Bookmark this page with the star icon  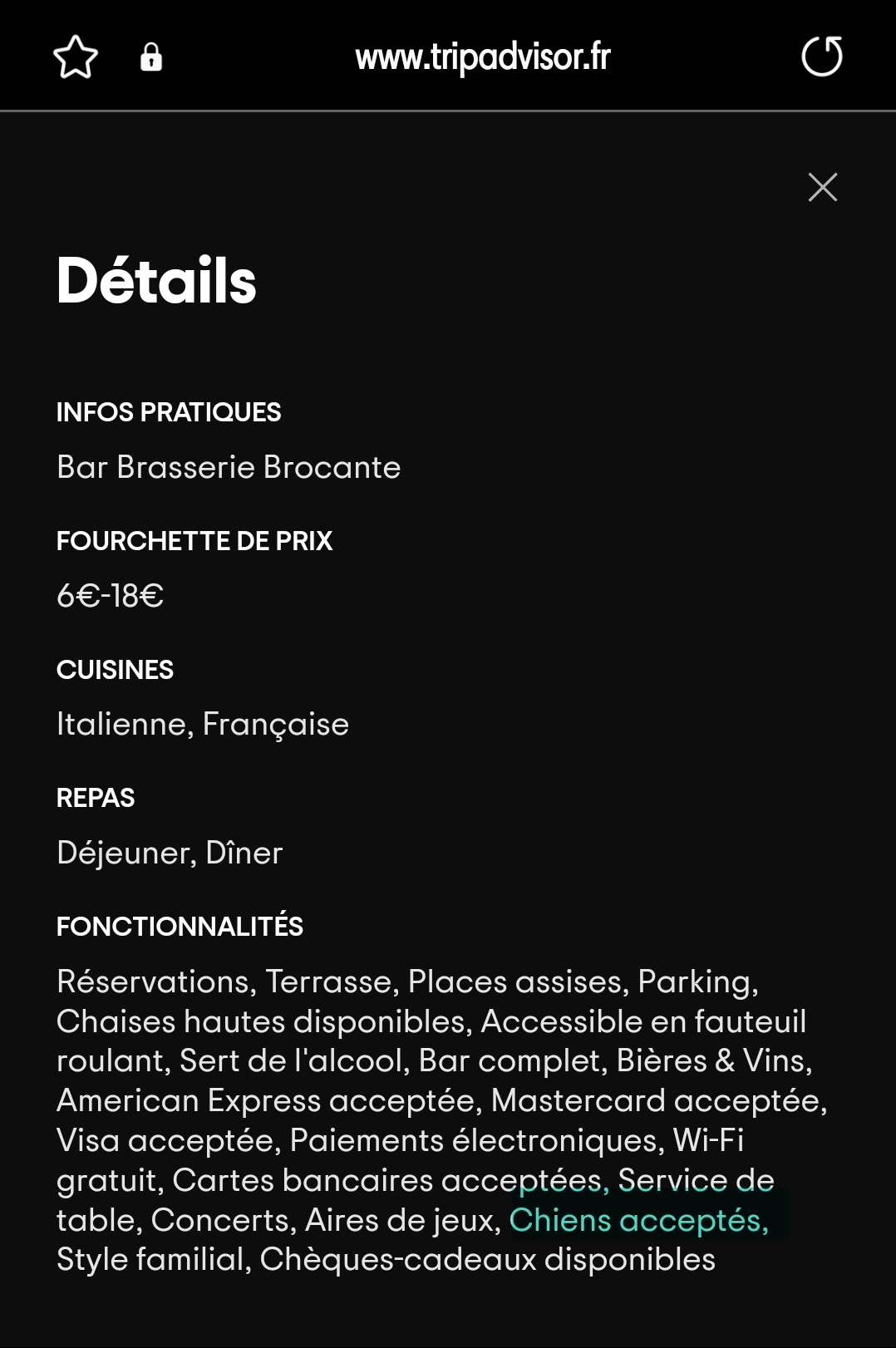(x=76, y=57)
